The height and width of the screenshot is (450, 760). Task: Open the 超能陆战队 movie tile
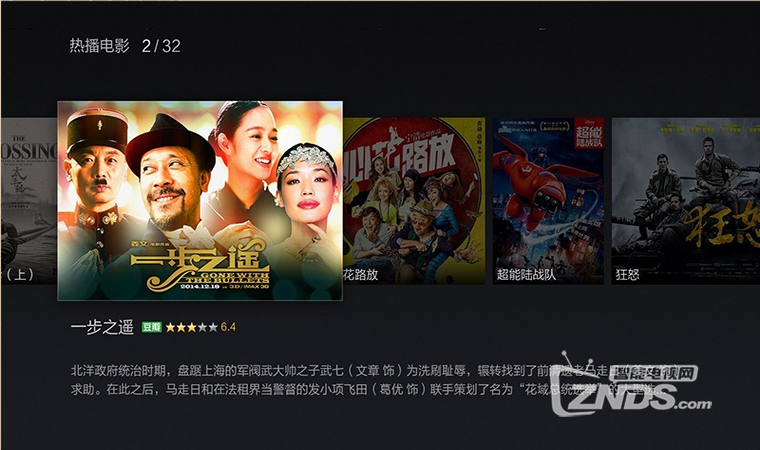pos(548,200)
